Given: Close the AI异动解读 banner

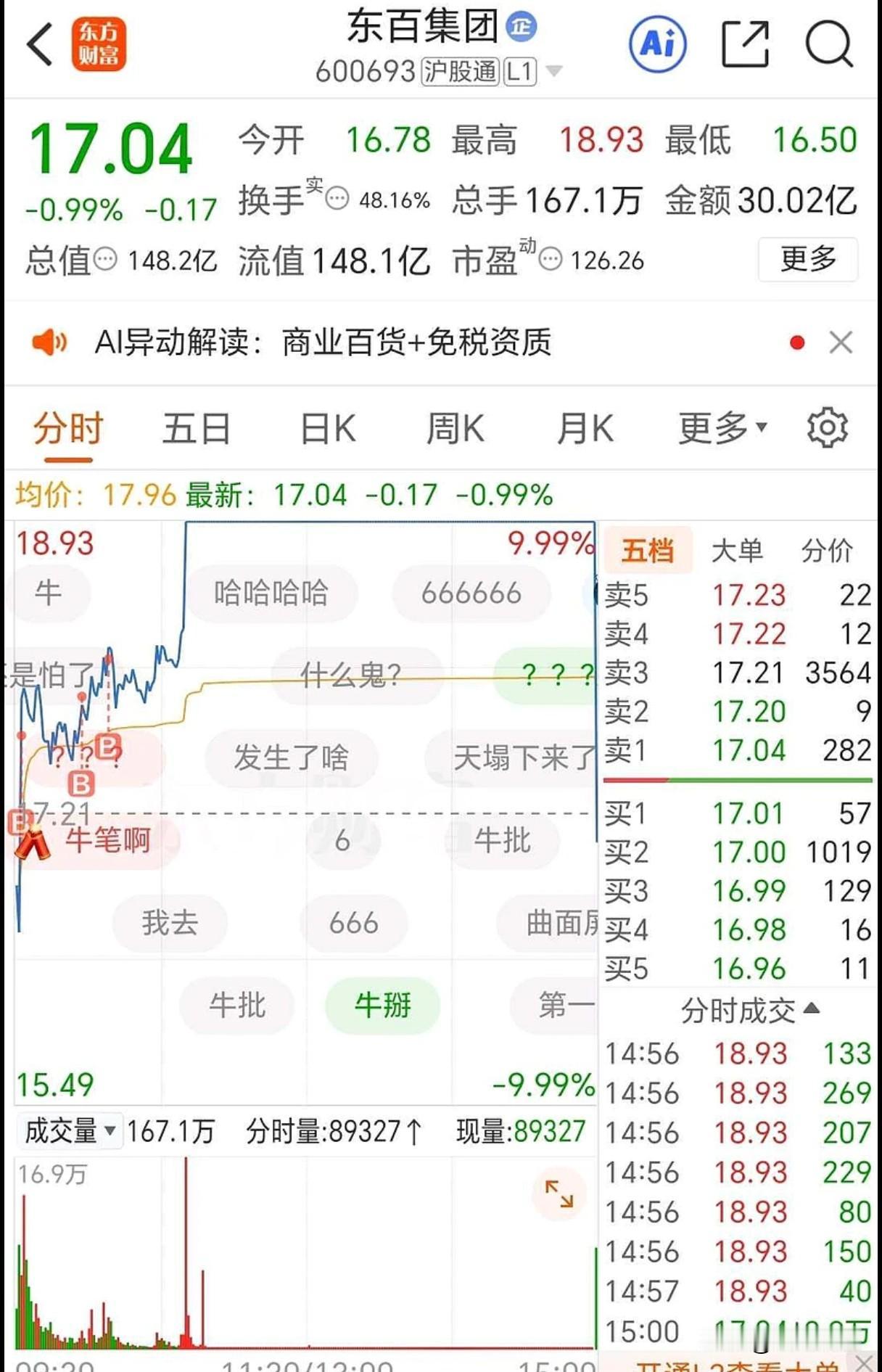Looking at the screenshot, I should point(840,342).
